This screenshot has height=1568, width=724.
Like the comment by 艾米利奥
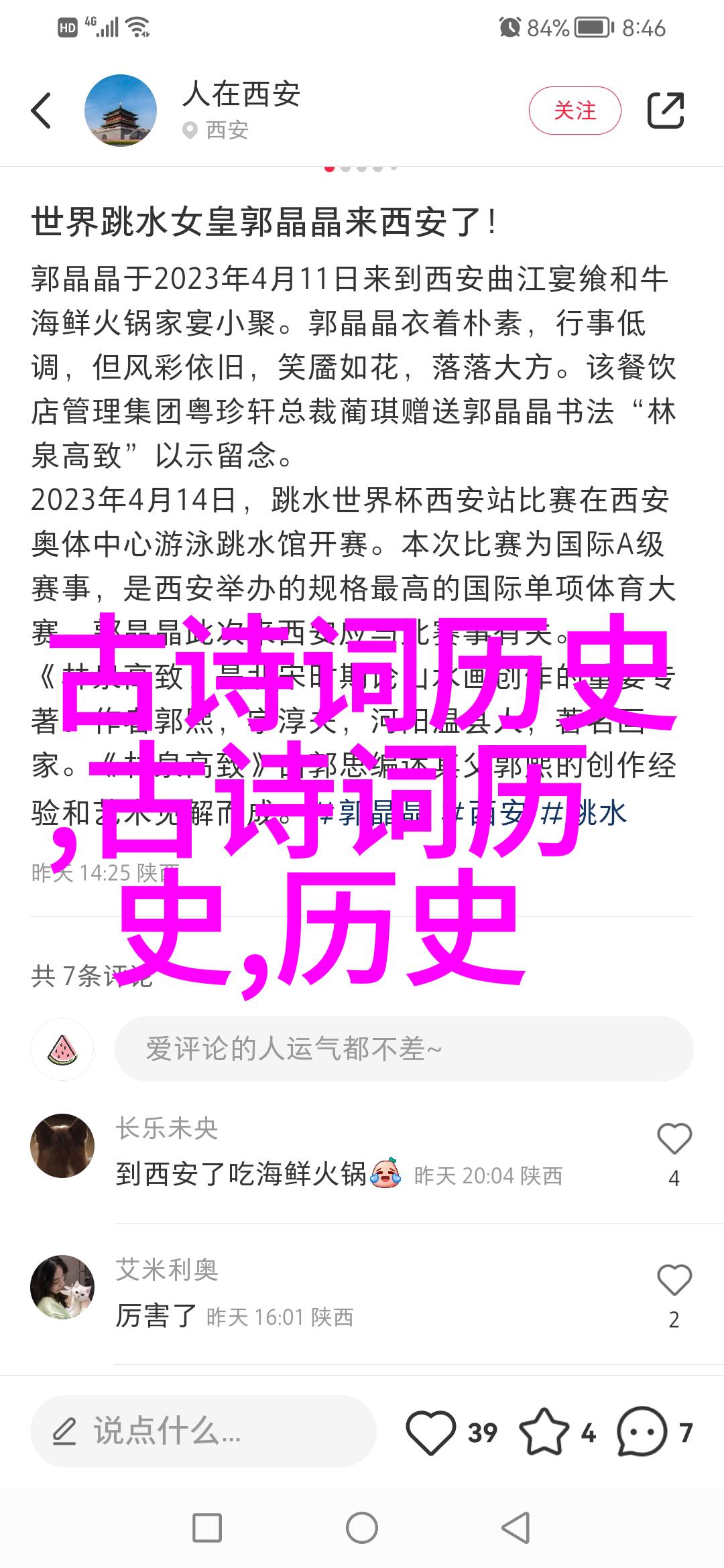click(674, 1281)
